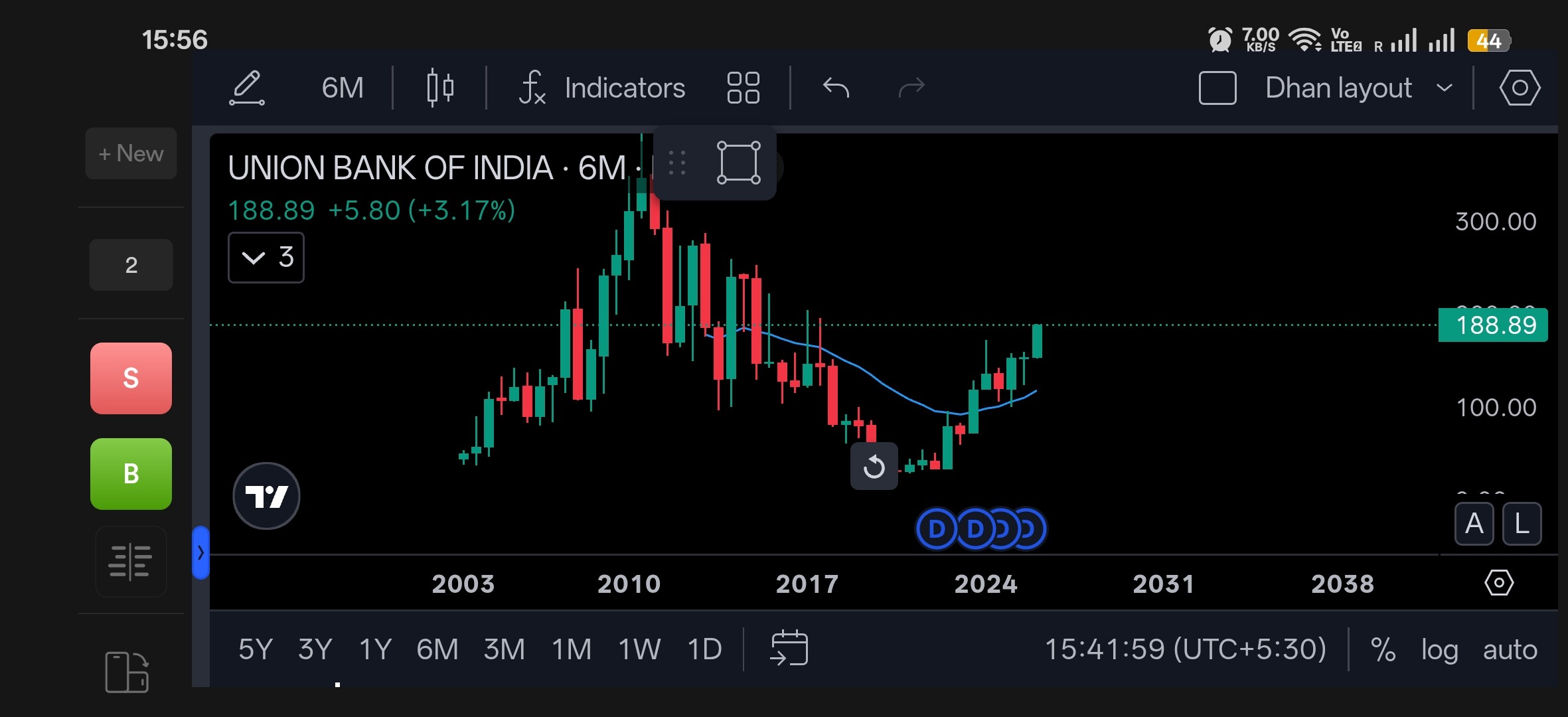The width and height of the screenshot is (1568, 717).
Task: Open the Dhan layout dropdown
Action: coord(1358,88)
